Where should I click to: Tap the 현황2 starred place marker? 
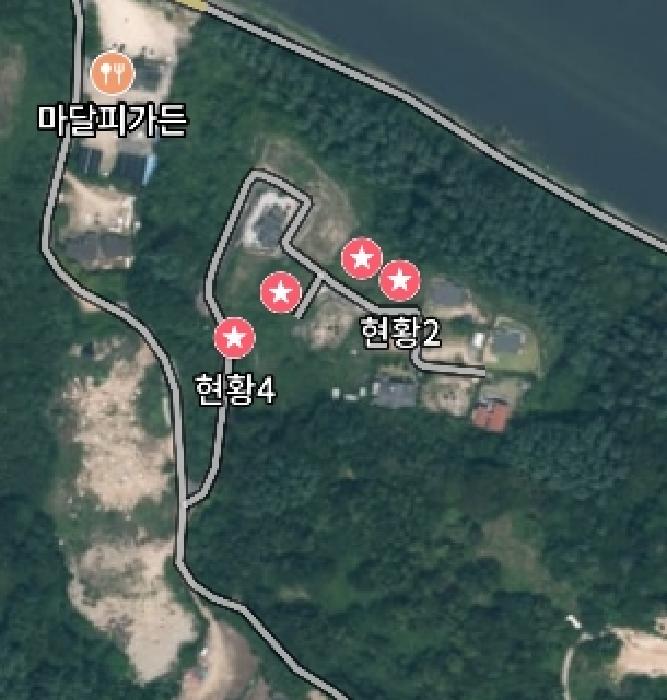(x=400, y=282)
